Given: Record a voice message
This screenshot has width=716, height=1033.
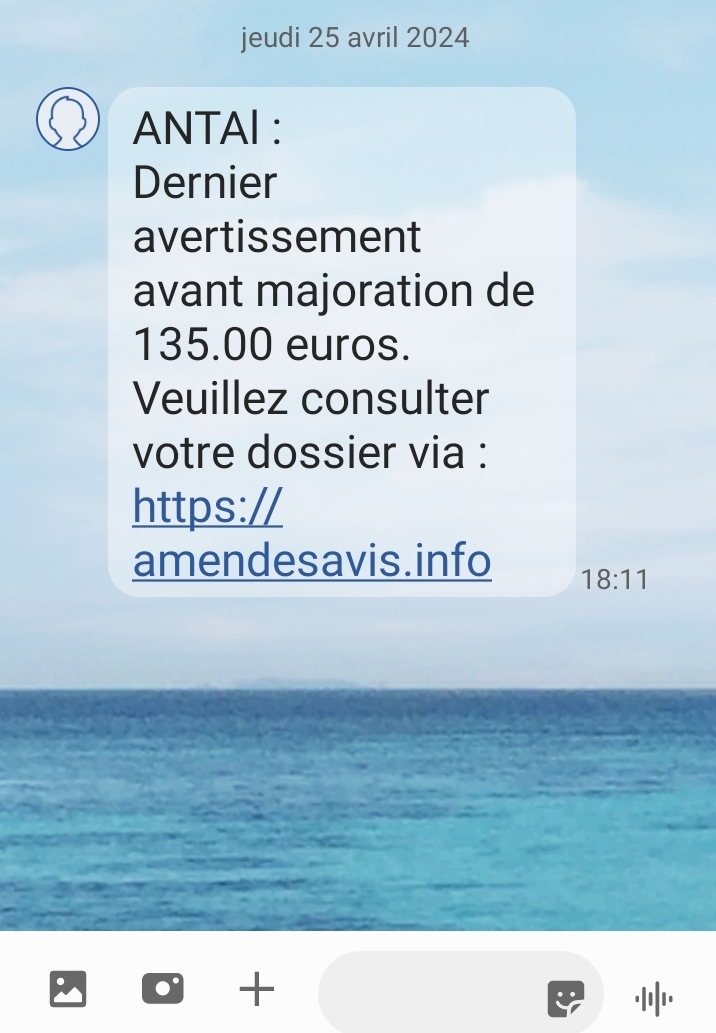Looking at the screenshot, I should [654, 997].
